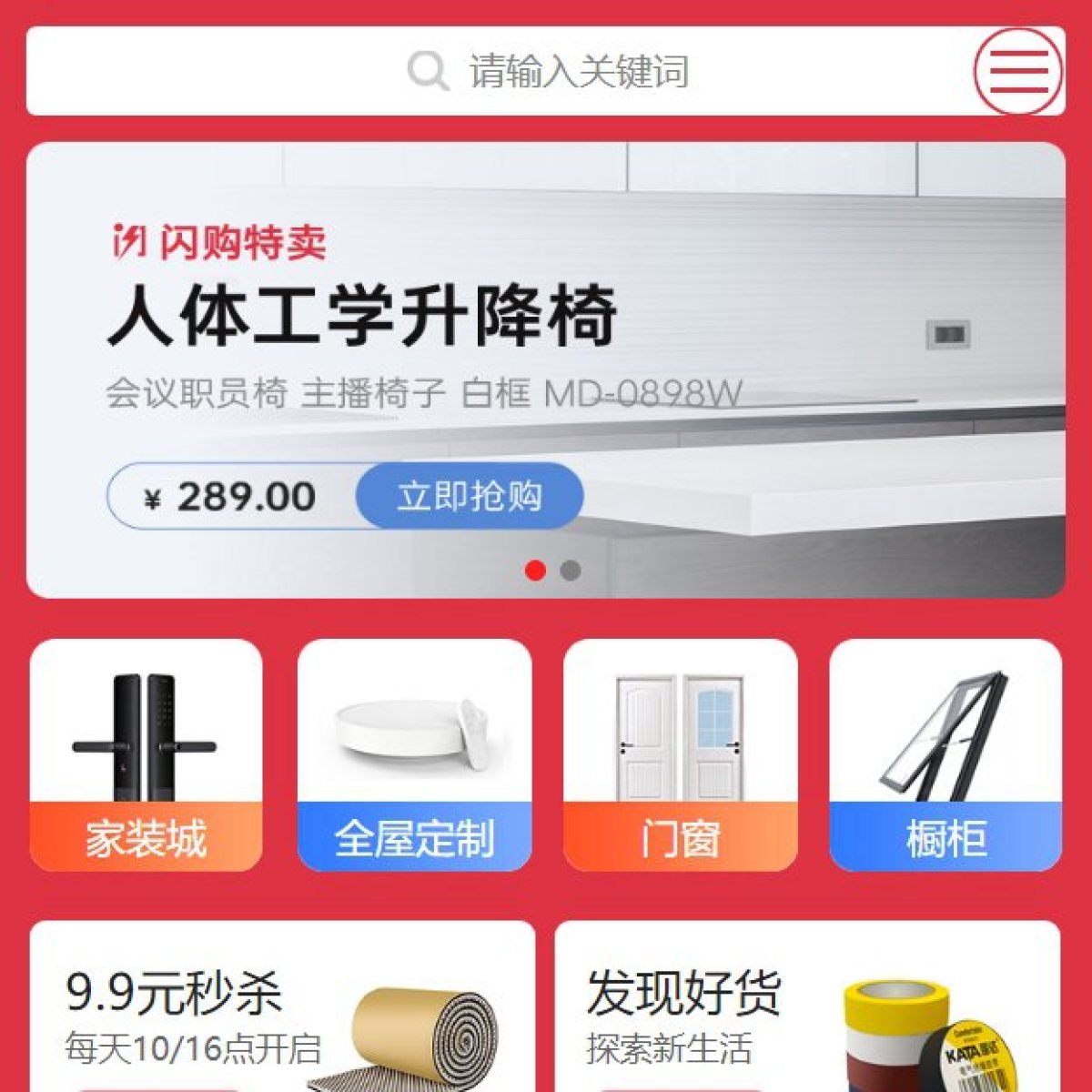Screen dimensions: 1092x1092
Task: Open the 全屋定制 category
Action: coord(414,755)
